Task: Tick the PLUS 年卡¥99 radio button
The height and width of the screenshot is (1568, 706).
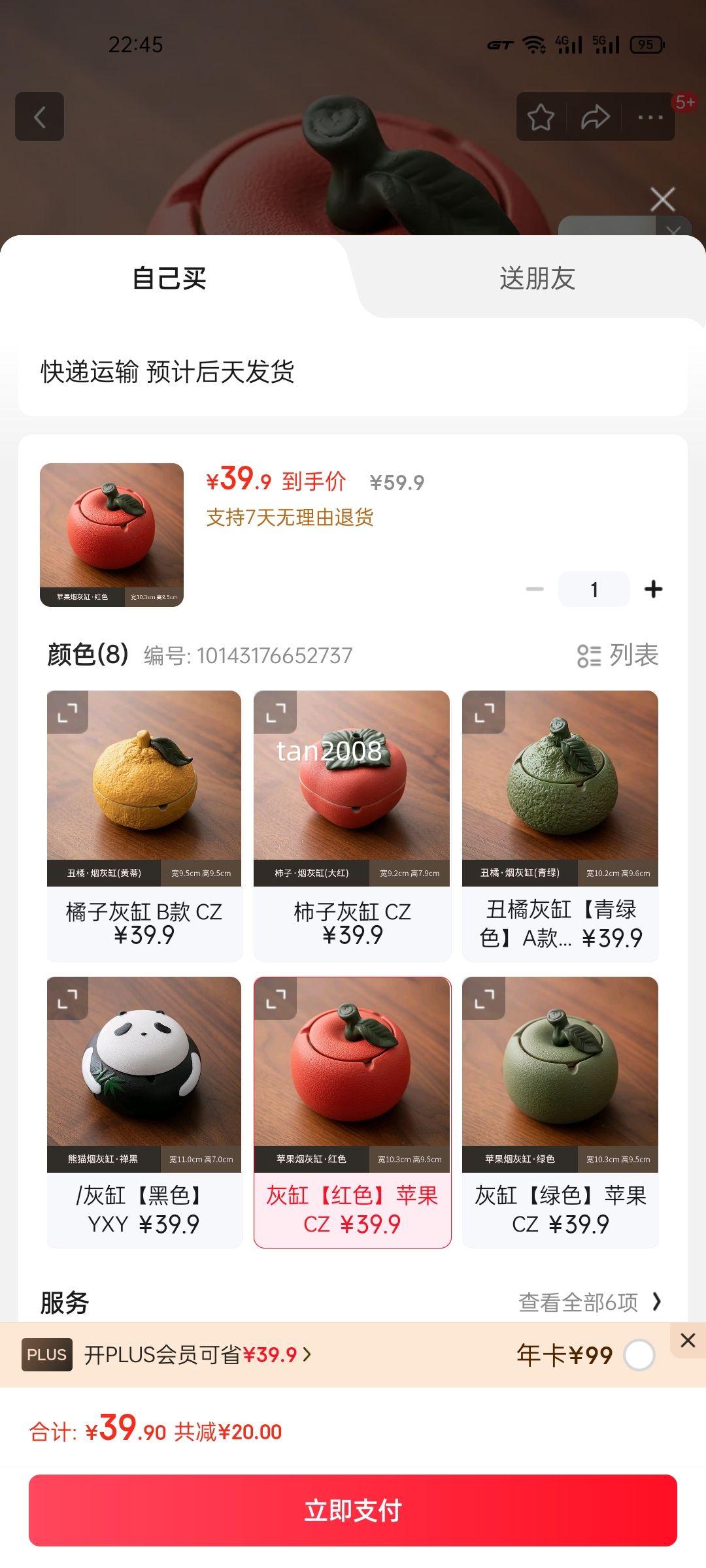Action: click(639, 1355)
